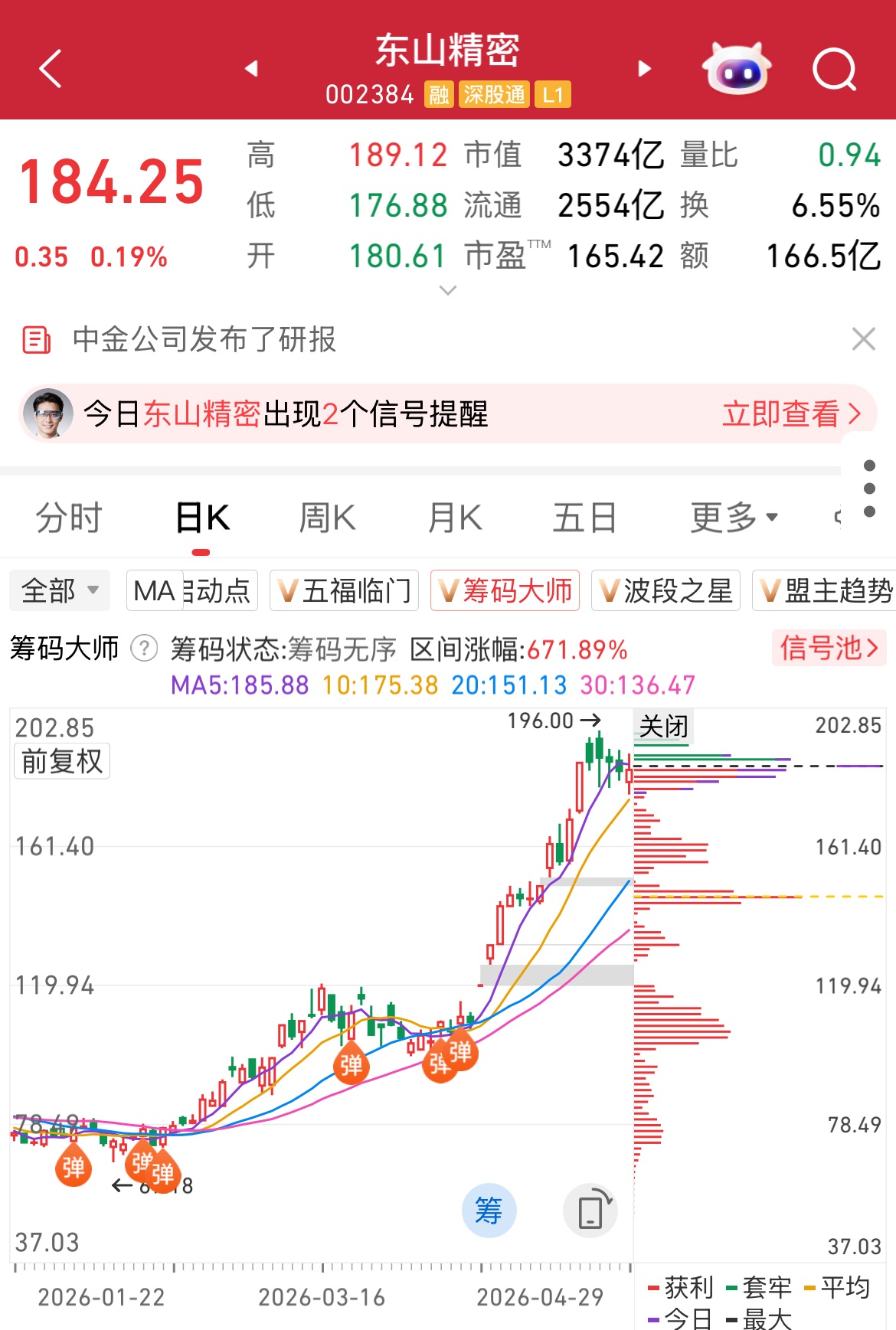Screen dimensions: 896x1330
Task: Tap 立即查看 to view signal alerts
Action: click(x=791, y=414)
